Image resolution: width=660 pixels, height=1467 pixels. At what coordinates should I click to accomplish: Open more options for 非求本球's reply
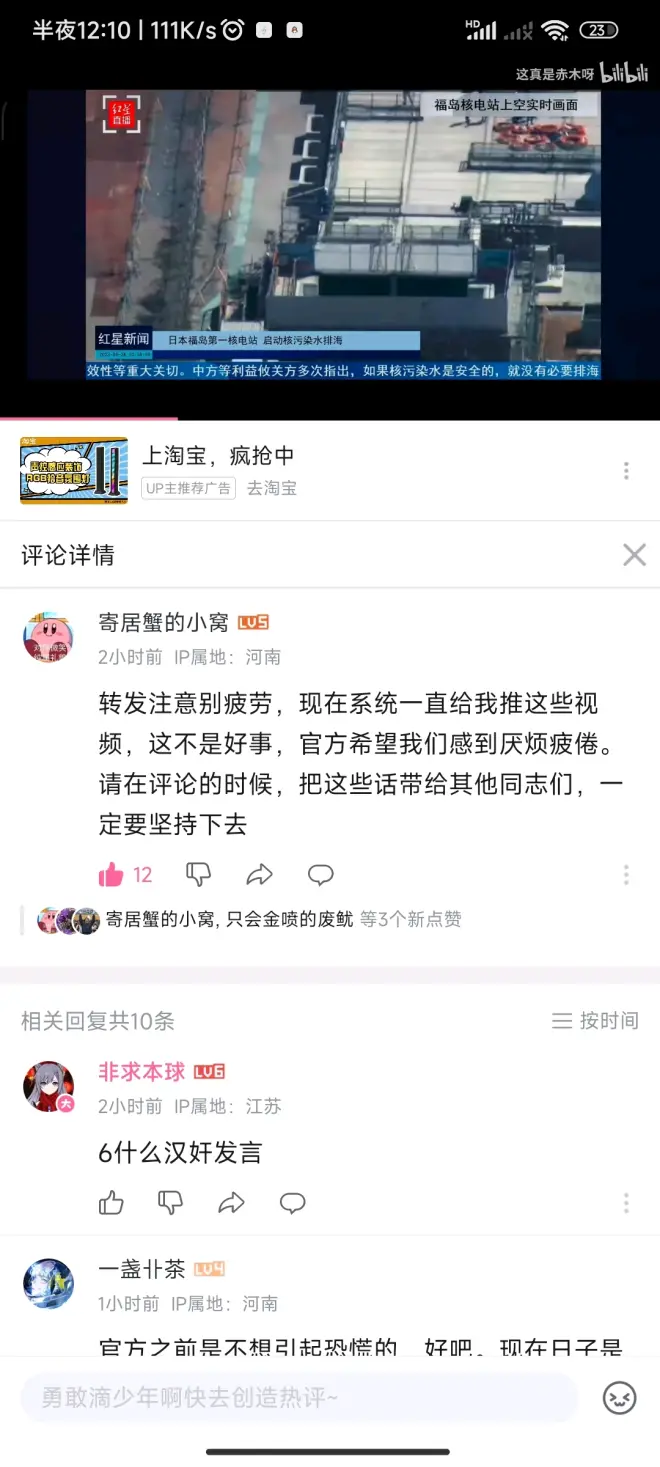[x=626, y=1202]
